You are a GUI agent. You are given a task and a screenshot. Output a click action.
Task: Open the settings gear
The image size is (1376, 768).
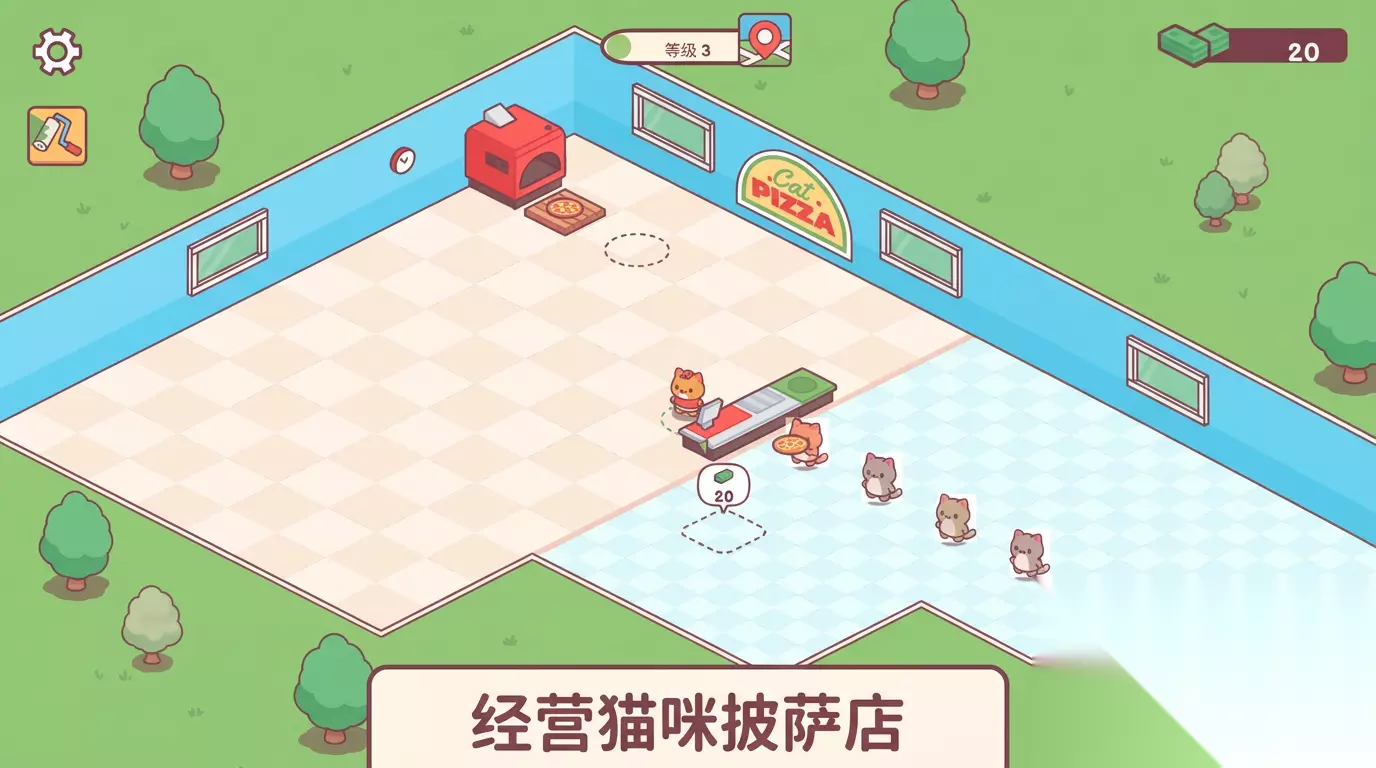tap(57, 51)
